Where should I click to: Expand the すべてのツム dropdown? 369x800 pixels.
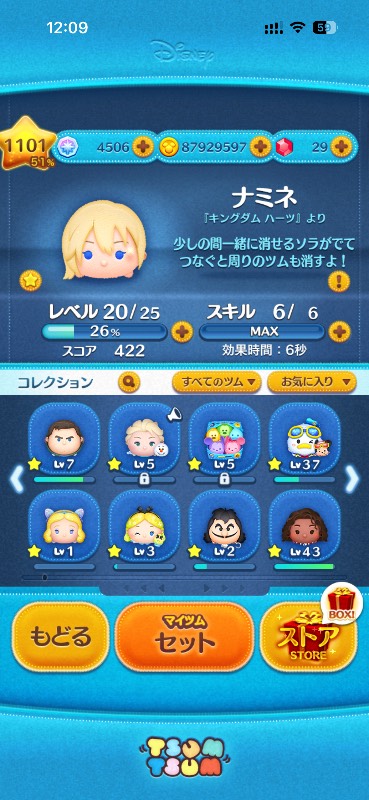pyautogui.click(x=216, y=382)
